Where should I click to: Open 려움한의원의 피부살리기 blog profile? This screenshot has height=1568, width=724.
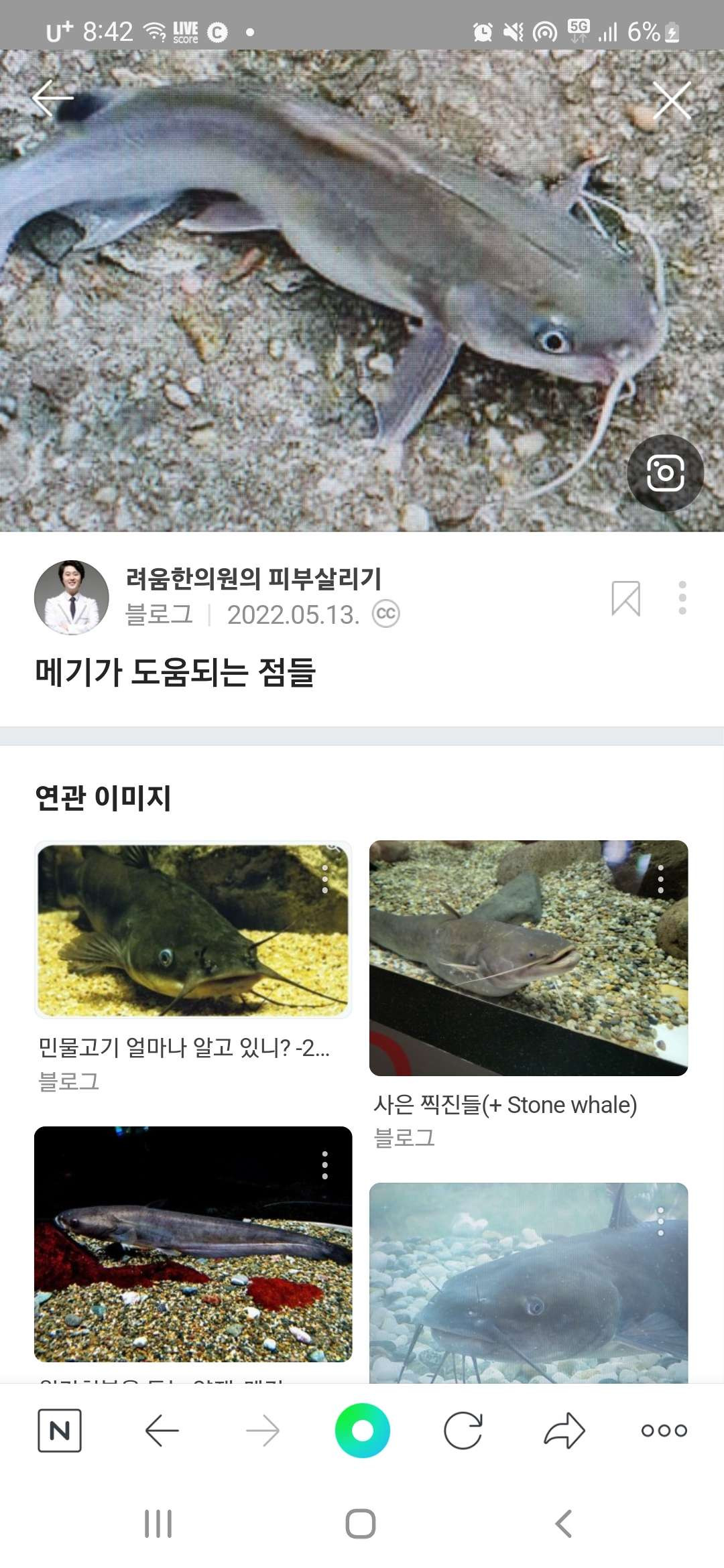(x=253, y=578)
